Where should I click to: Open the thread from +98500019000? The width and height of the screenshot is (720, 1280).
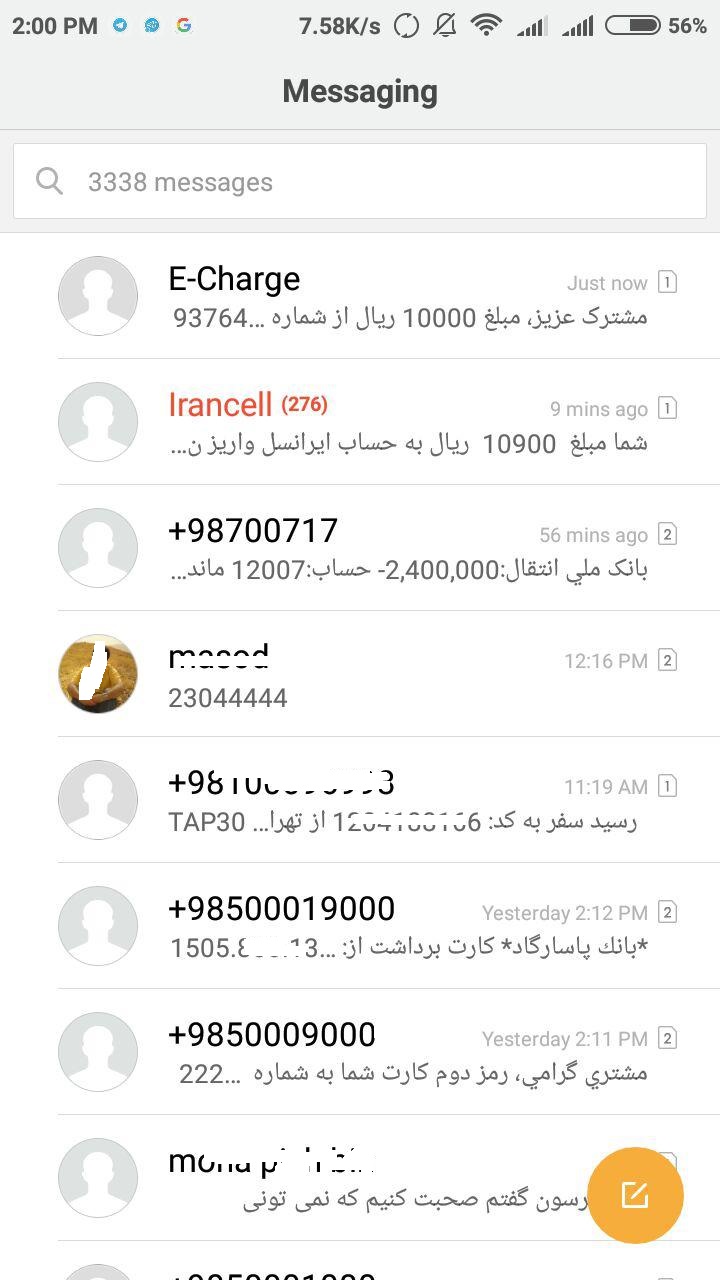(x=400, y=927)
